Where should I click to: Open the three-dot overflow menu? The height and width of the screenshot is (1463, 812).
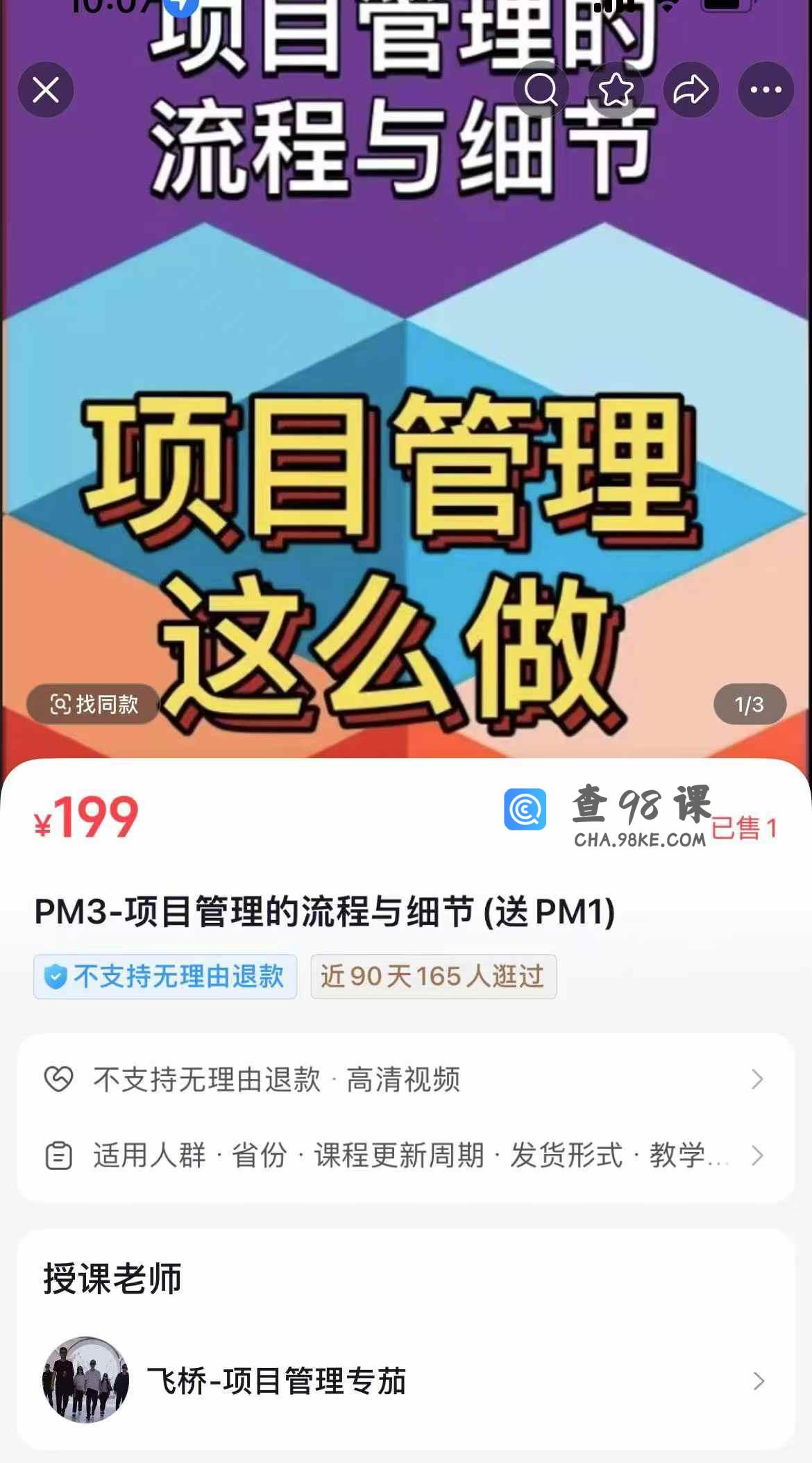tap(766, 90)
